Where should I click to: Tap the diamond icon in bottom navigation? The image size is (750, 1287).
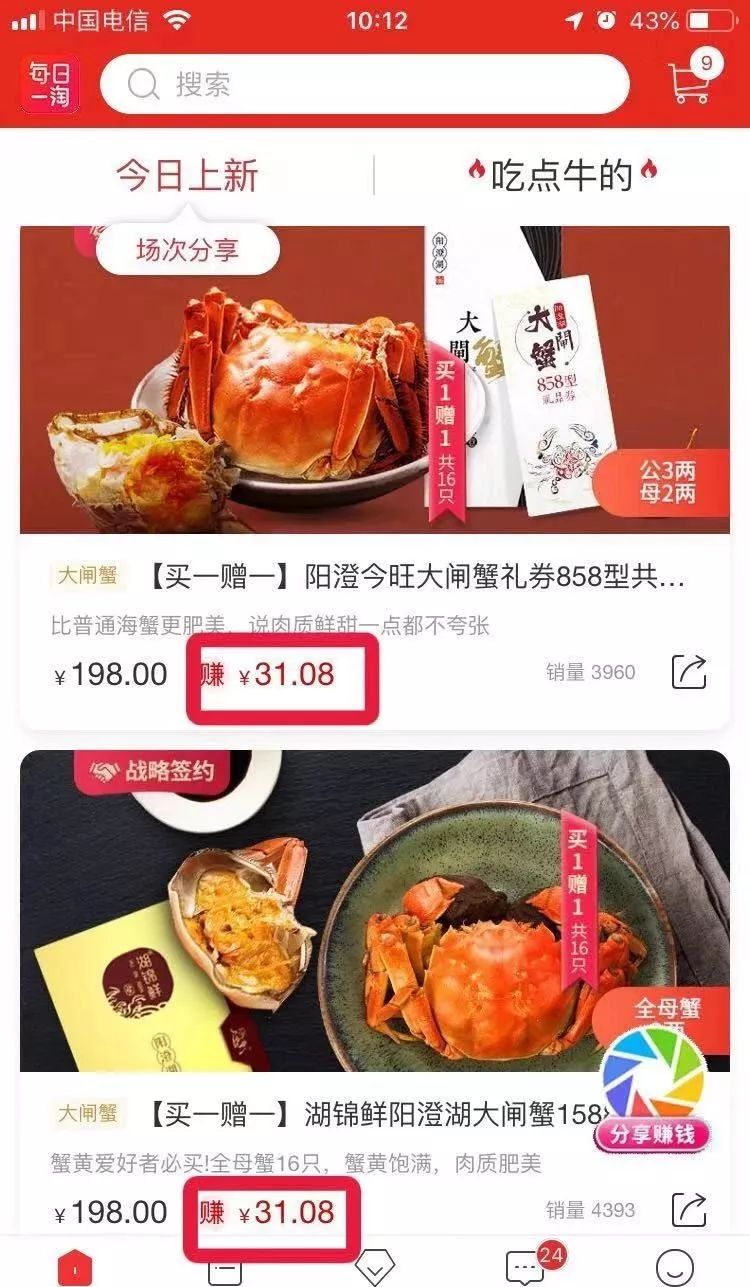pos(375,1266)
